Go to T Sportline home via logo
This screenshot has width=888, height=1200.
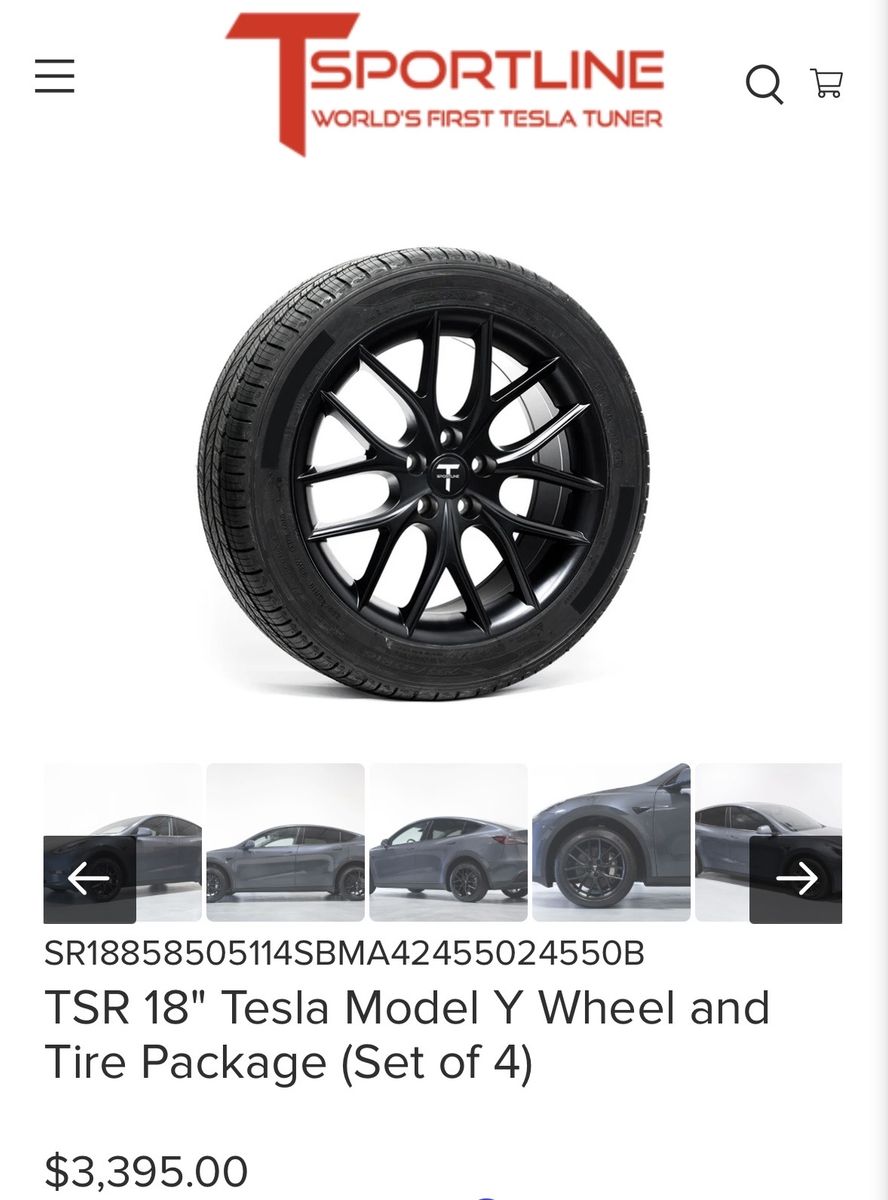[x=444, y=83]
